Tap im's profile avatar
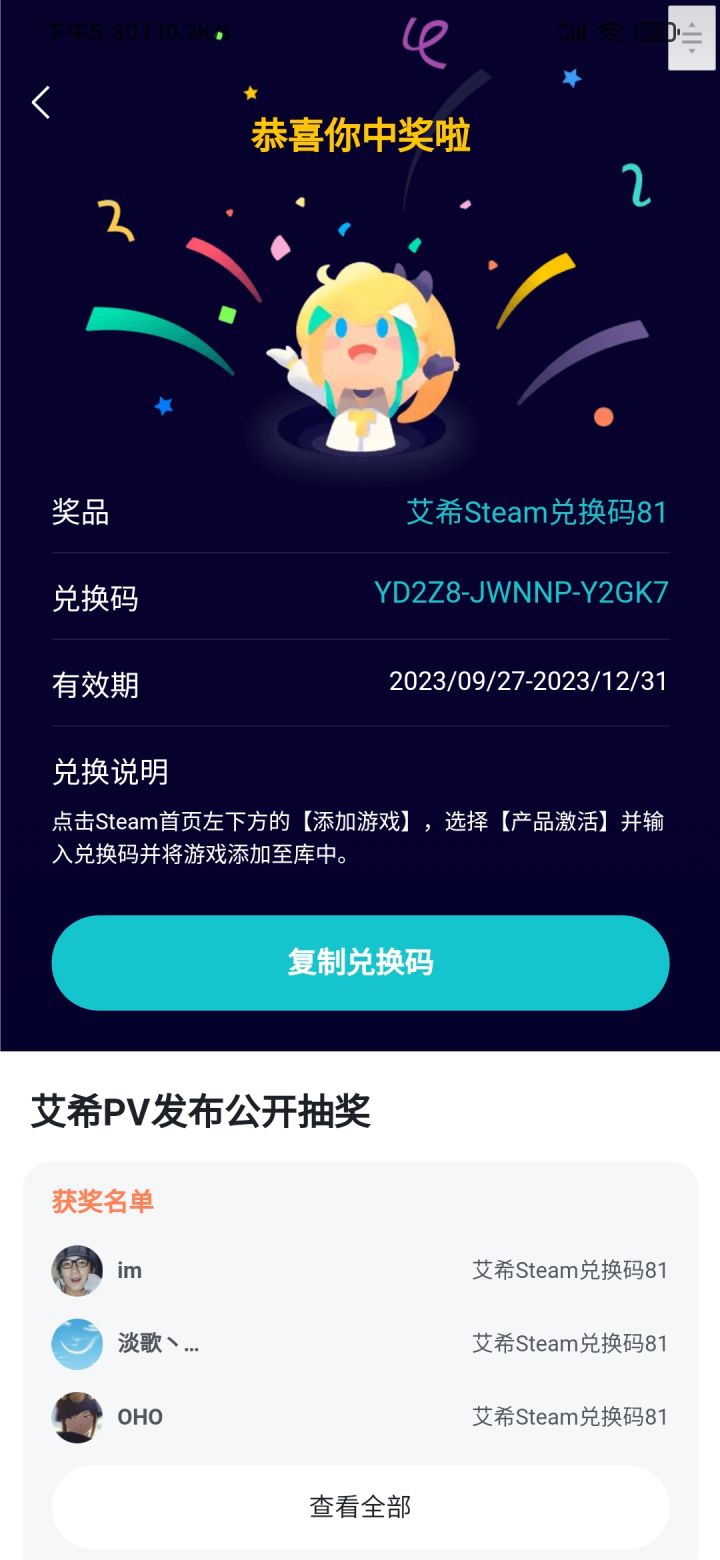This screenshot has height=1560, width=720. pos(77,1270)
